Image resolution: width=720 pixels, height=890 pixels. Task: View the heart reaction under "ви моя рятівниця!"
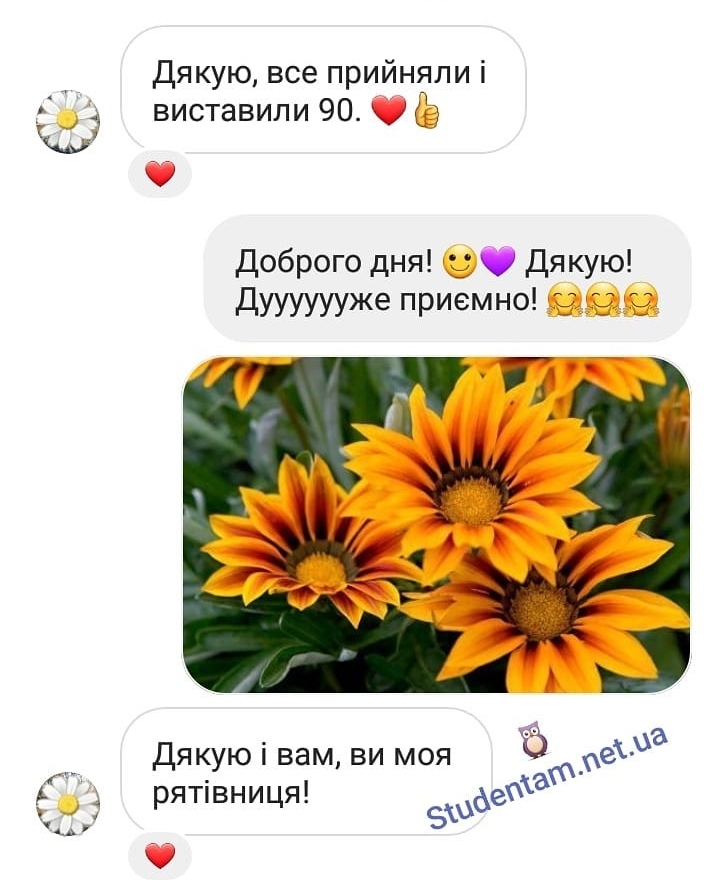pyautogui.click(x=160, y=856)
